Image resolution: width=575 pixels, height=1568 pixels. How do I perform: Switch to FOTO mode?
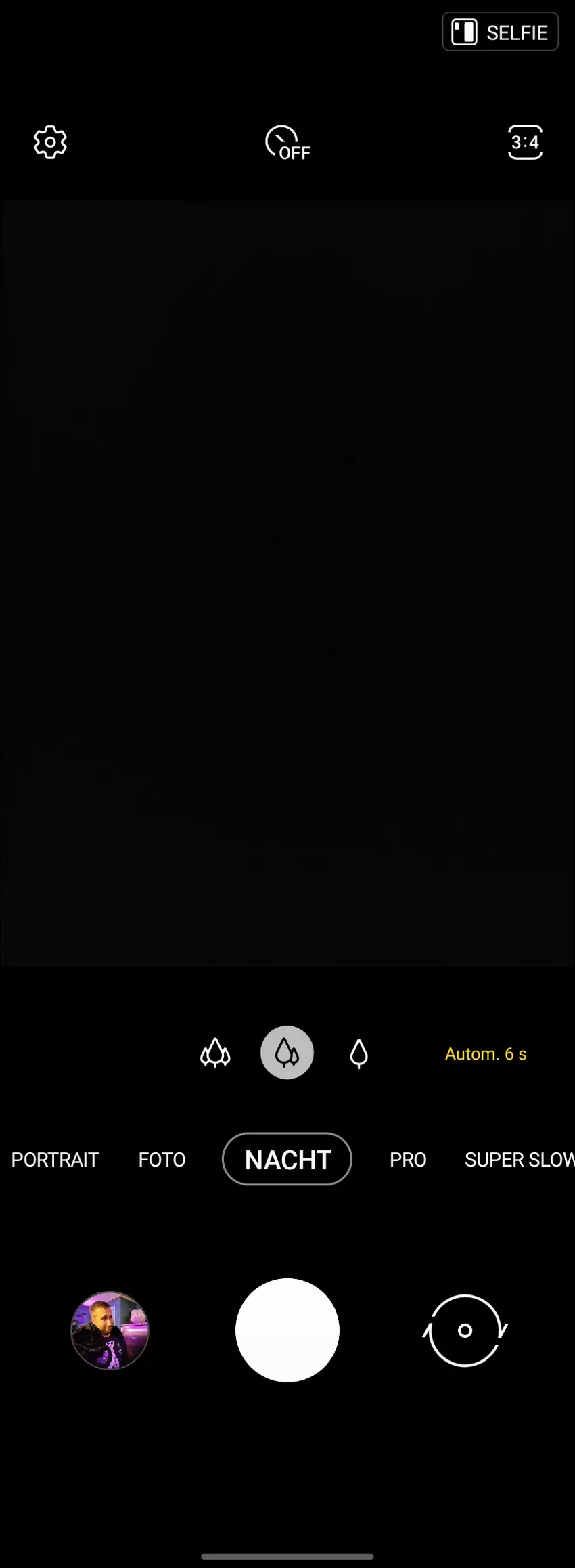(162, 1160)
